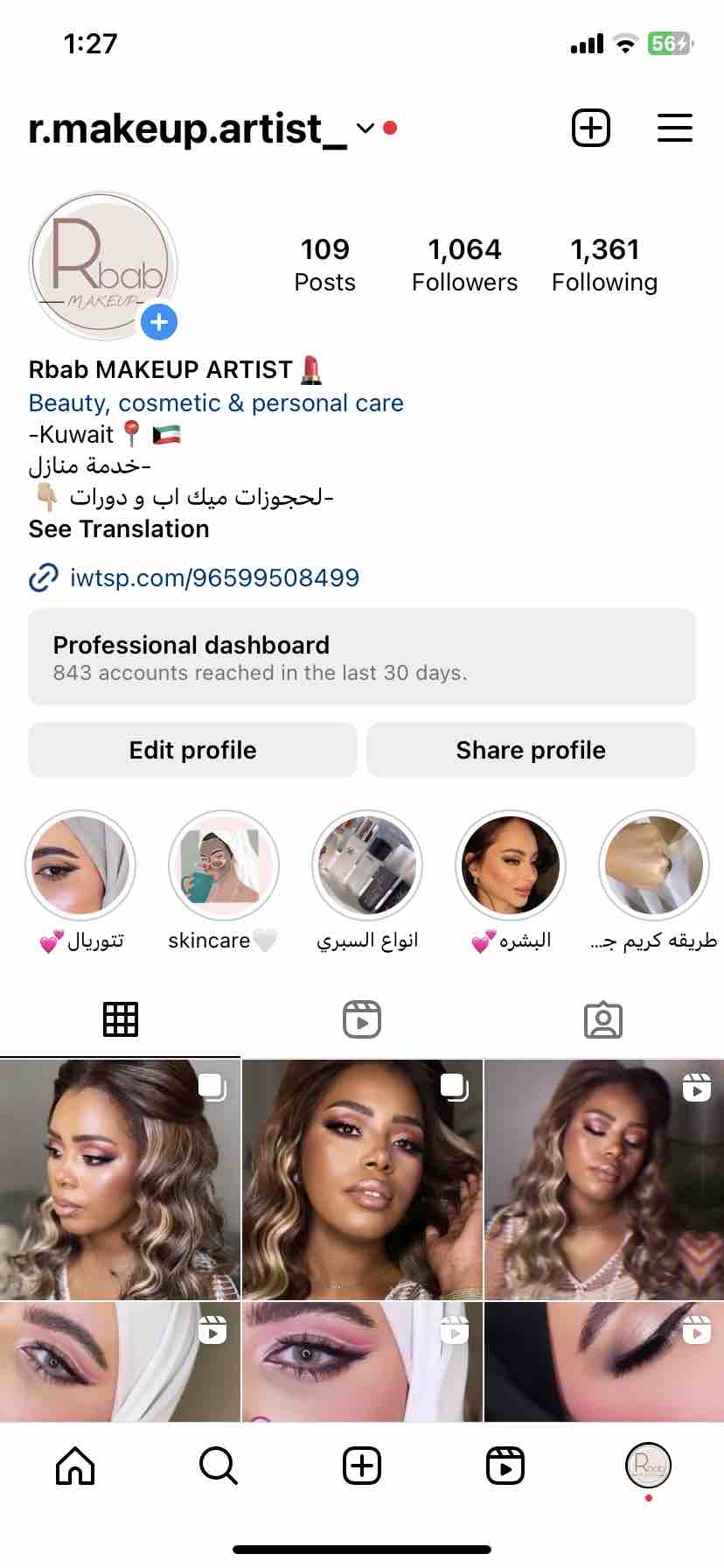Switch to the Reels tab on the profile
The width and height of the screenshot is (724, 1568).
362,1019
